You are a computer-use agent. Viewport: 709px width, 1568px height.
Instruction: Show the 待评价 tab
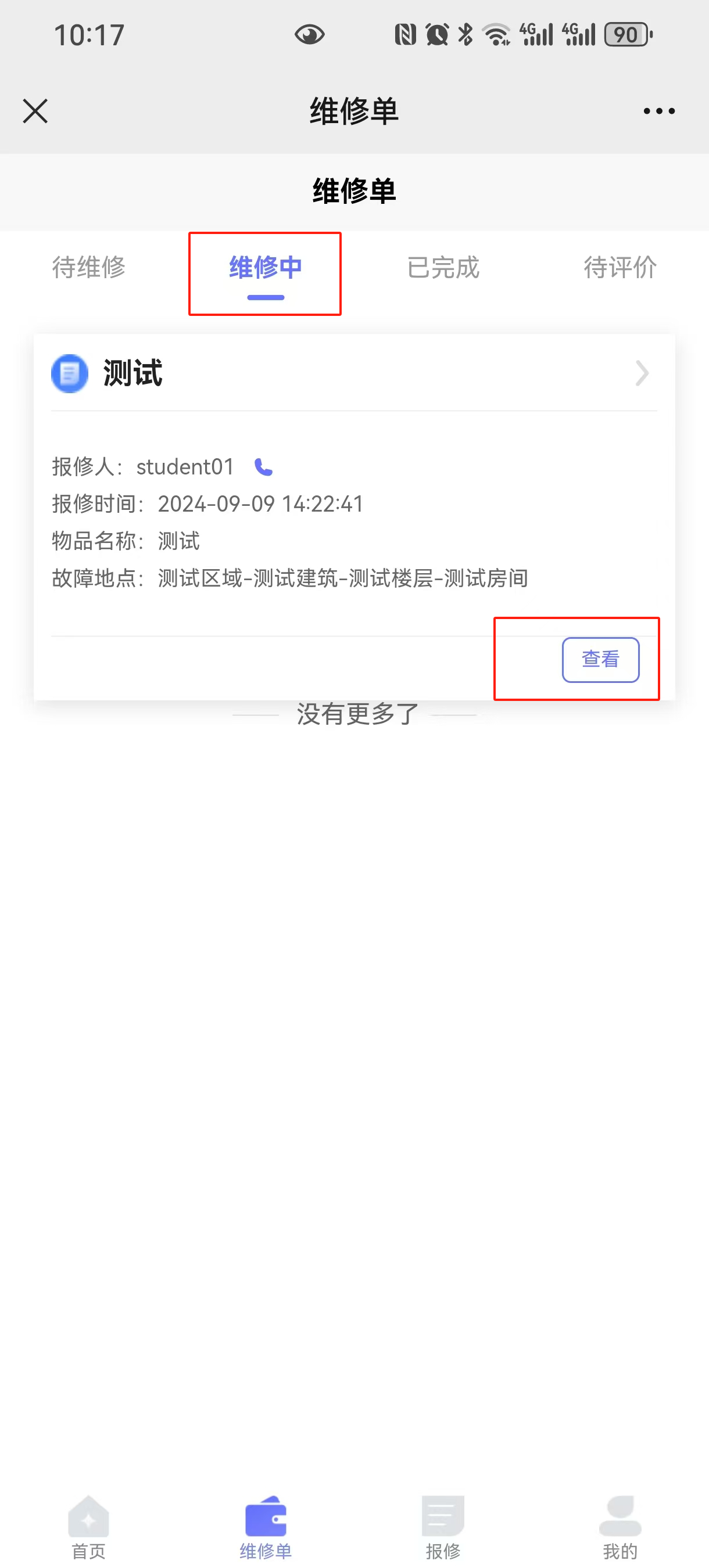[x=620, y=268]
